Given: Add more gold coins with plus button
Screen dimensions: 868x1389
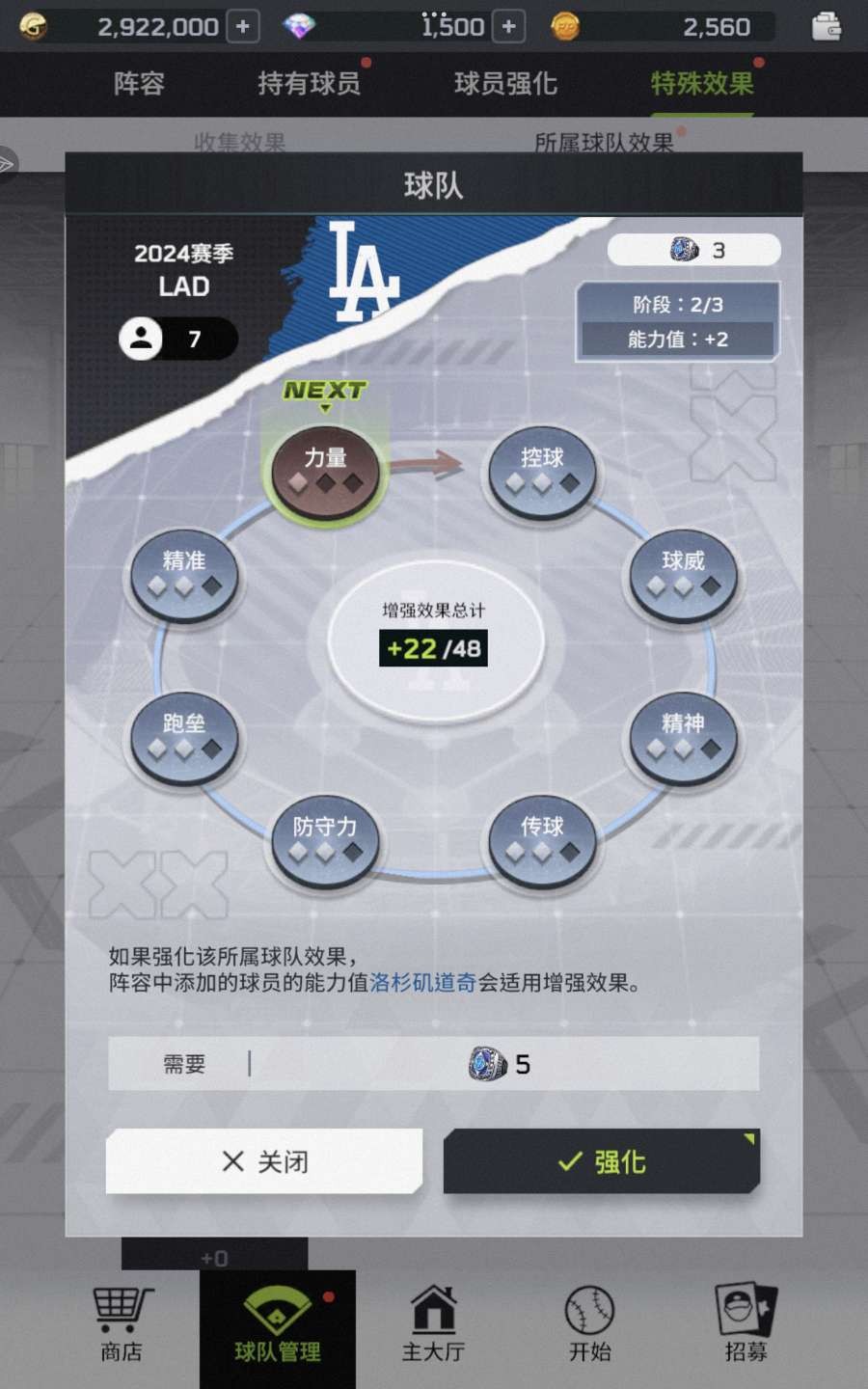Looking at the screenshot, I should [243, 27].
